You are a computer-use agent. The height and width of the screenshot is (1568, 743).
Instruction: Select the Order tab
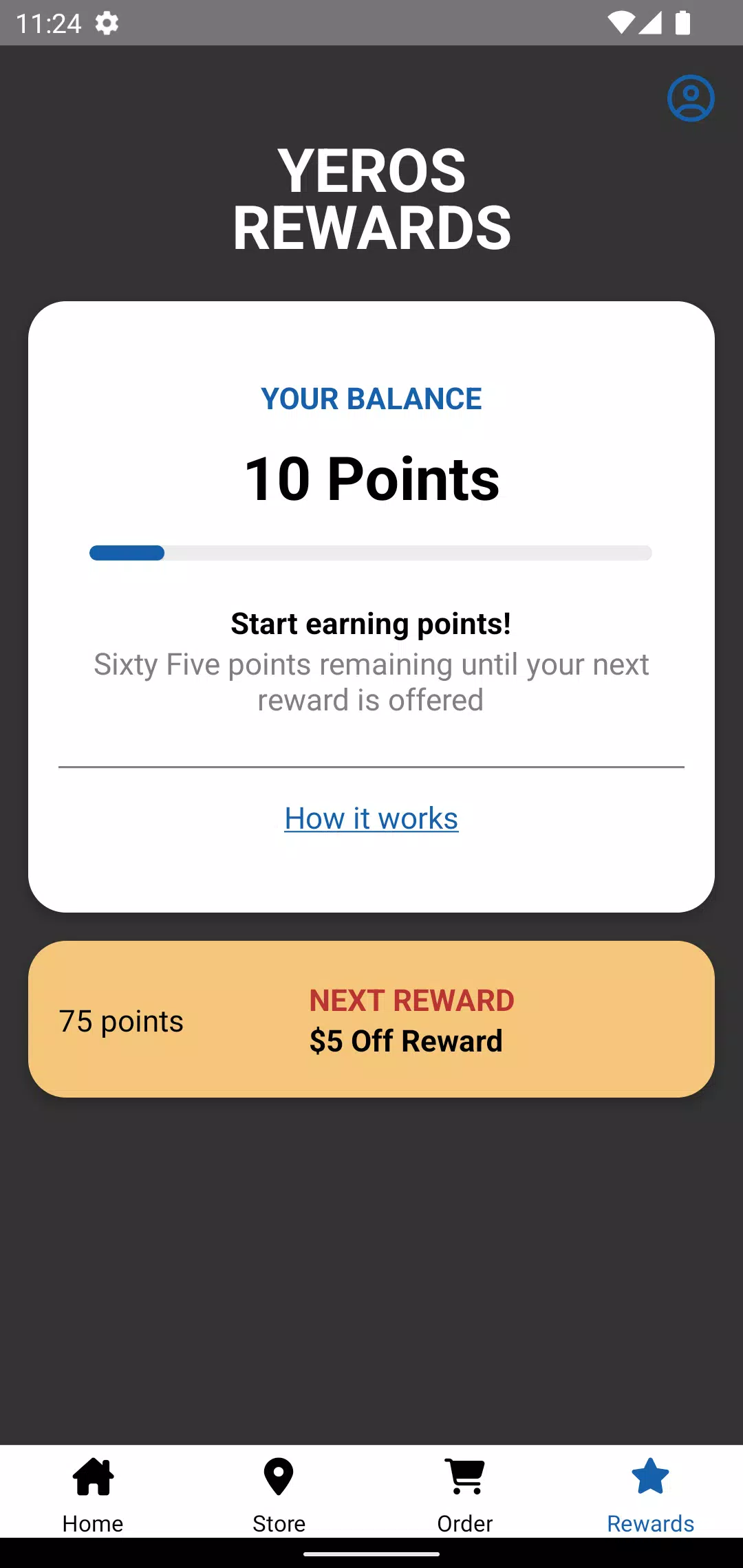465,1494
